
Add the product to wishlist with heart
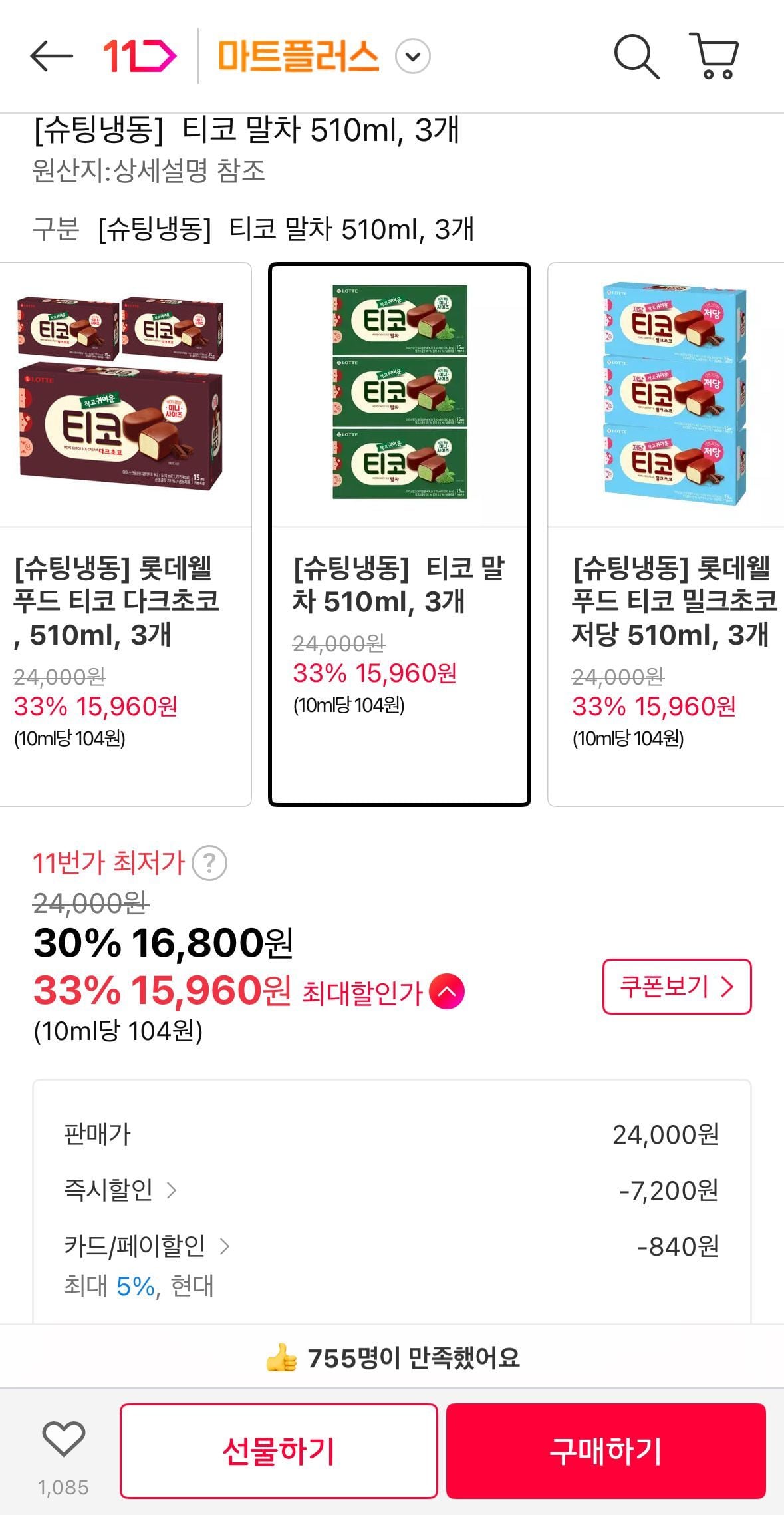pos(64,1439)
